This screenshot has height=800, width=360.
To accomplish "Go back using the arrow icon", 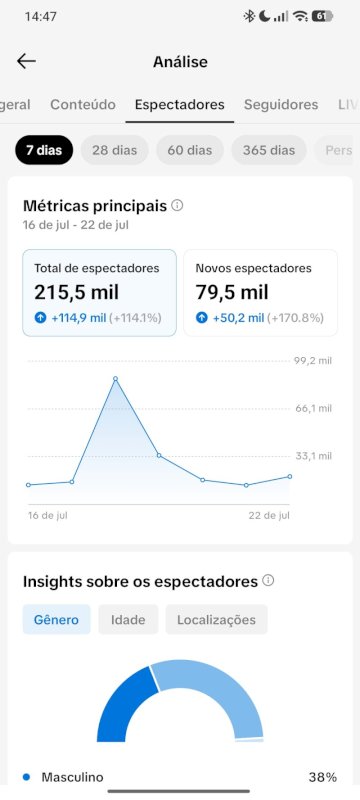I will coord(26,62).
